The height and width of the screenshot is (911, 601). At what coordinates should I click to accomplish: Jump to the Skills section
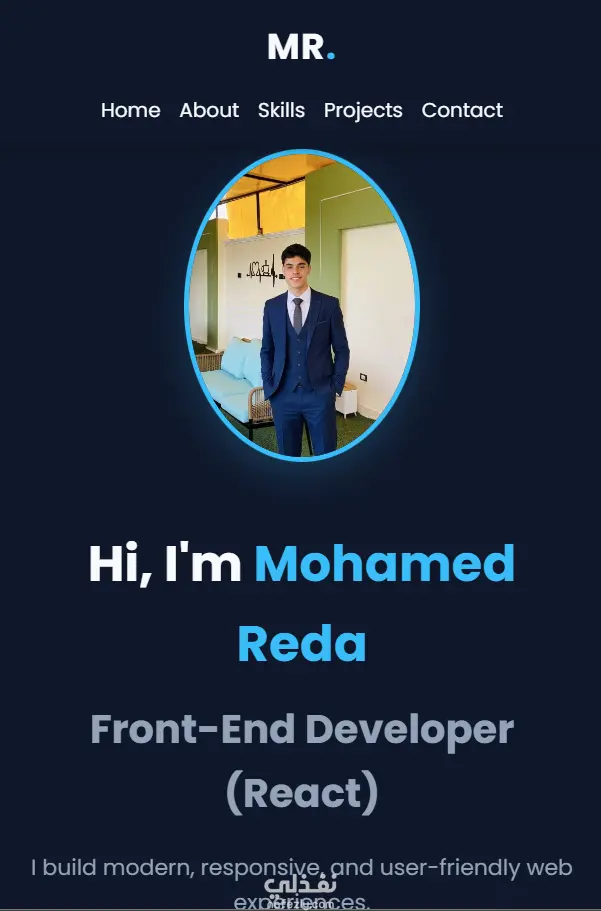coord(281,110)
